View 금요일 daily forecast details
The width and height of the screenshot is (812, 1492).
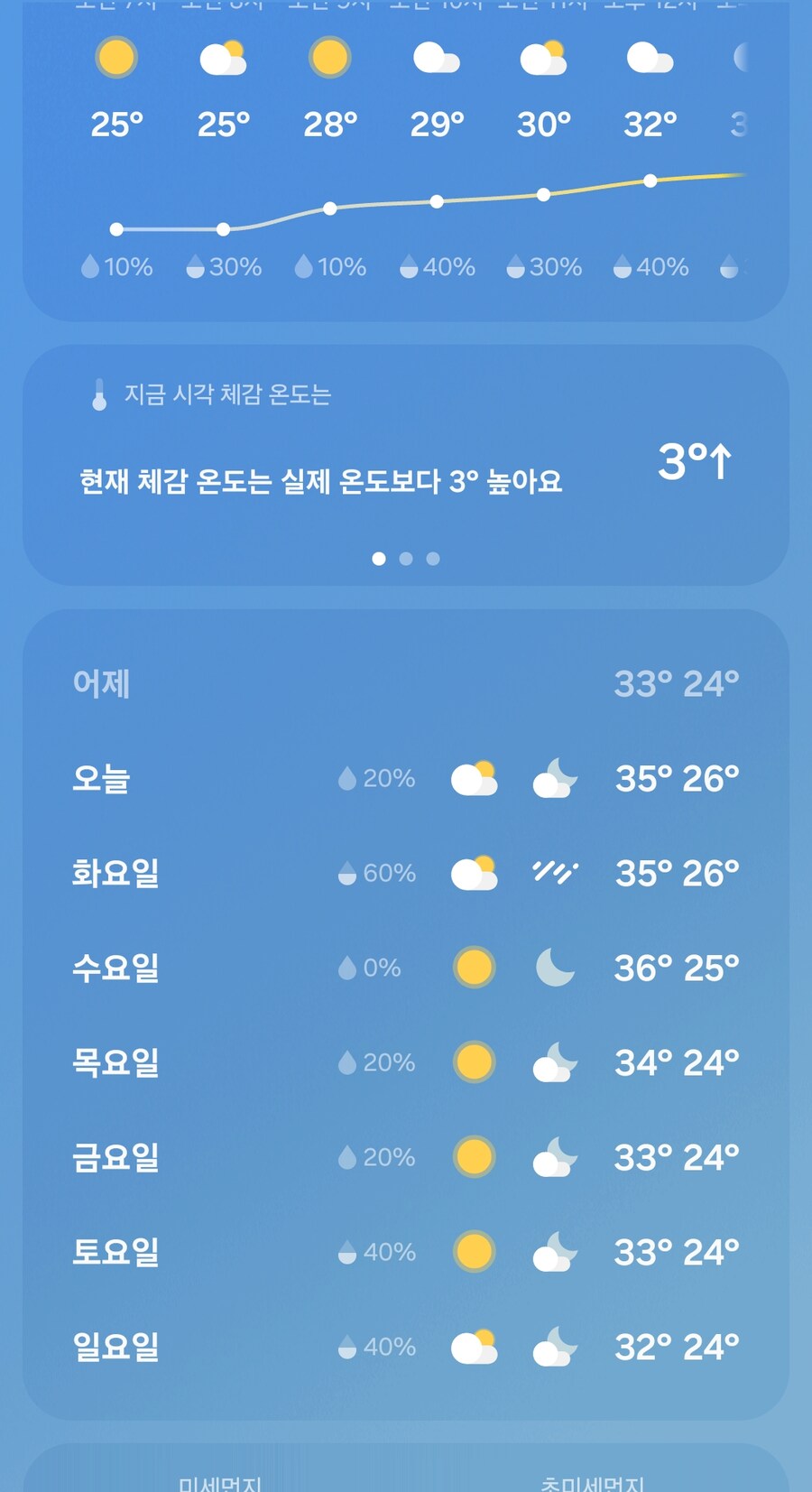click(x=406, y=1157)
